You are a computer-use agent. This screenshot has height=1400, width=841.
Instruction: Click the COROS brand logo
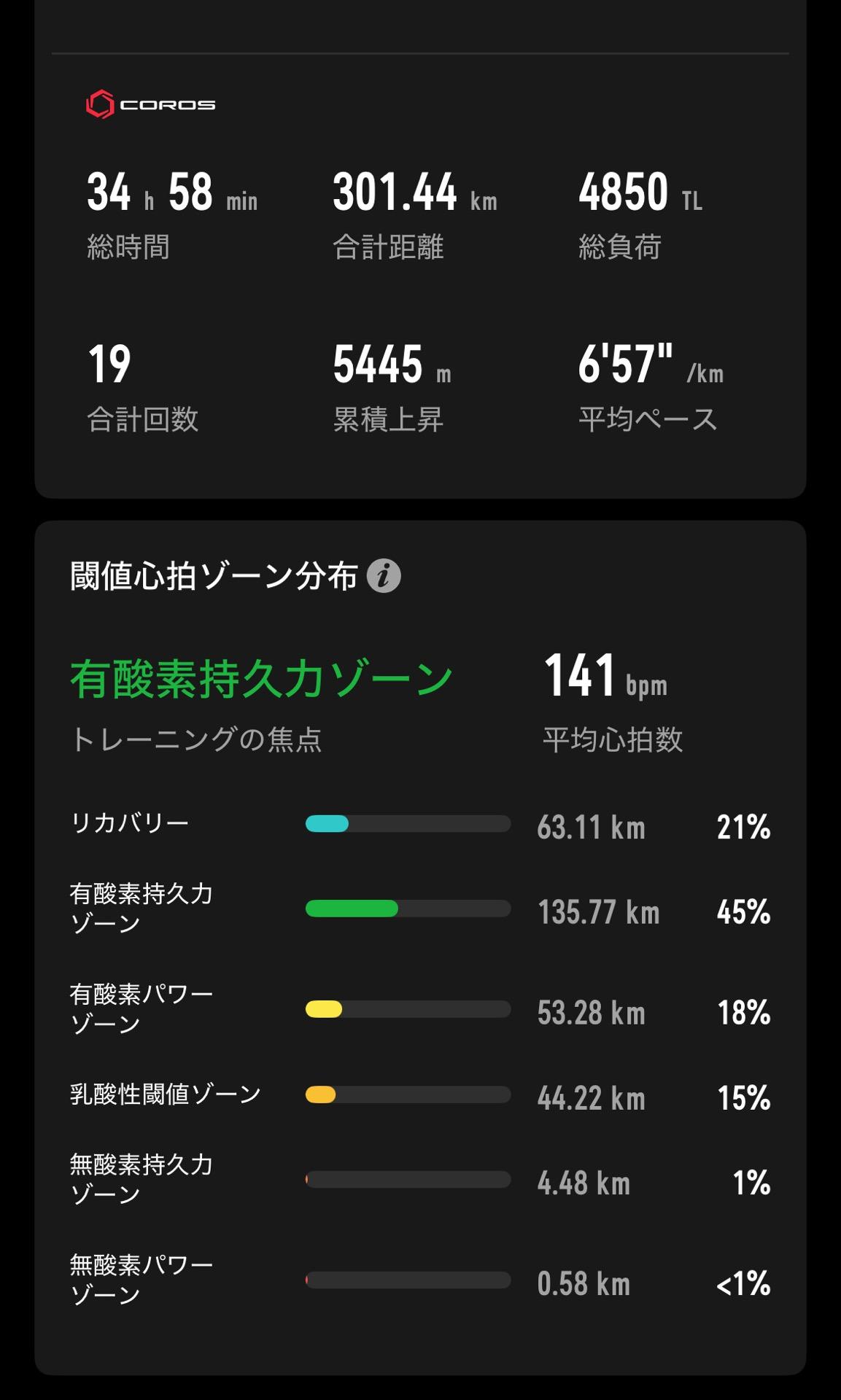click(149, 104)
